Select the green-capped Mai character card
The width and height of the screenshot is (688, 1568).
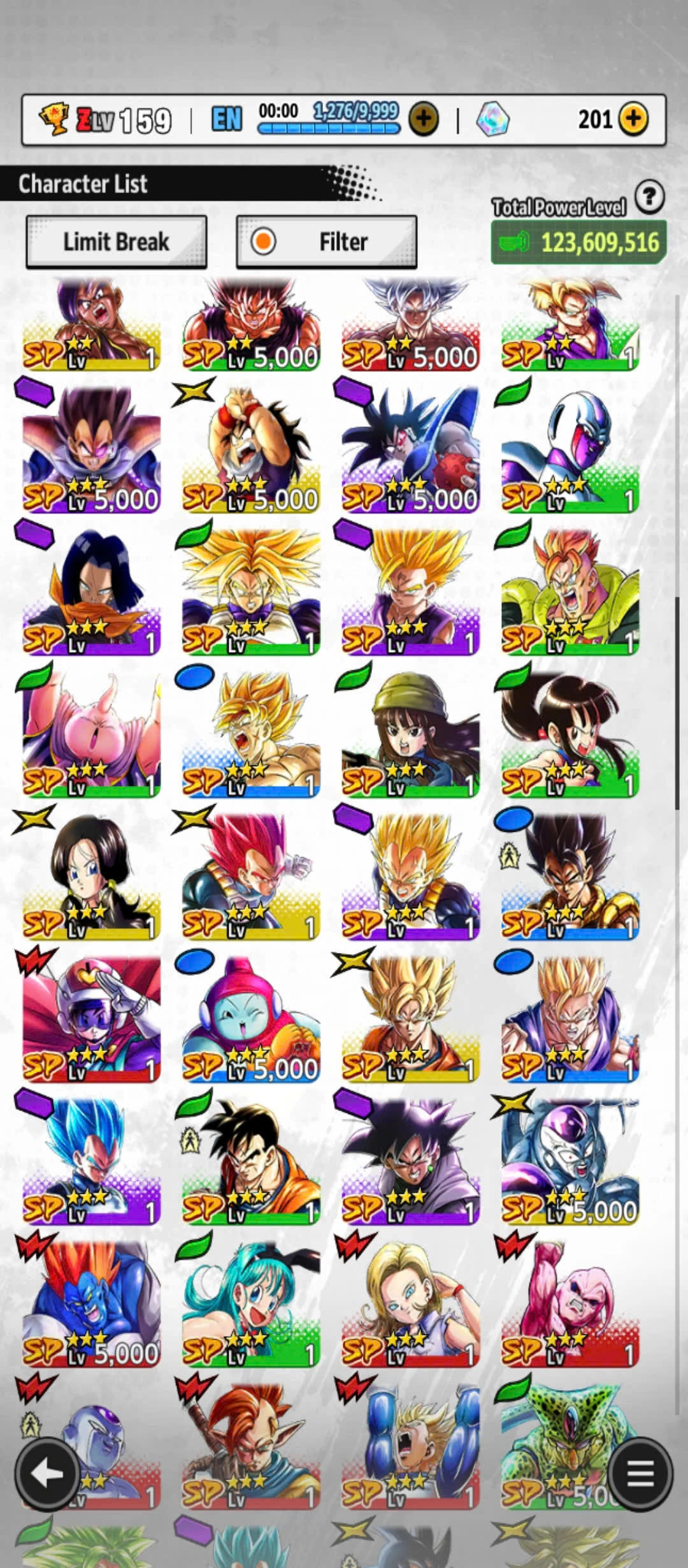[x=410, y=733]
